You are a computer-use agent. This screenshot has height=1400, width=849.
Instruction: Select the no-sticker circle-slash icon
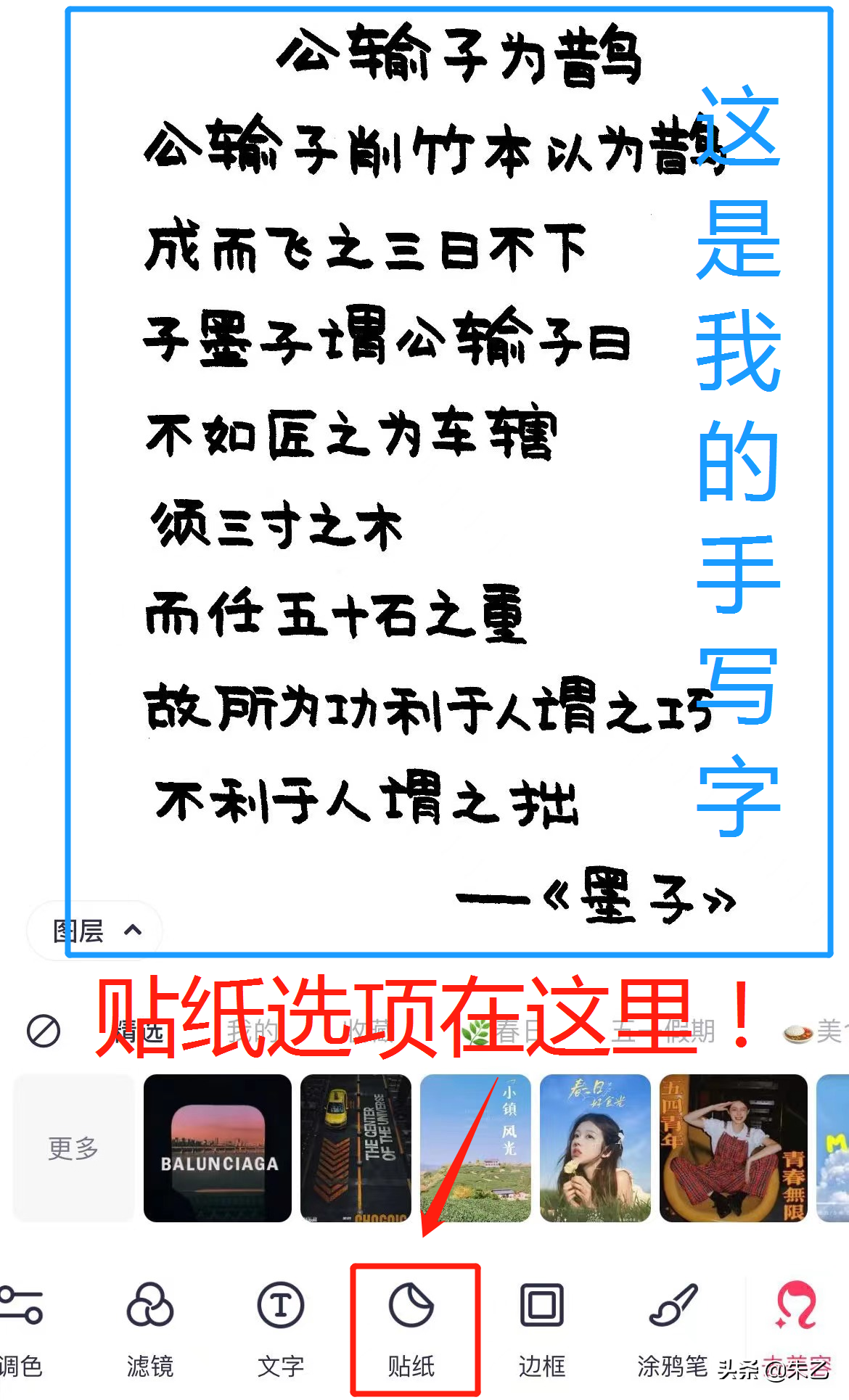point(44,1031)
